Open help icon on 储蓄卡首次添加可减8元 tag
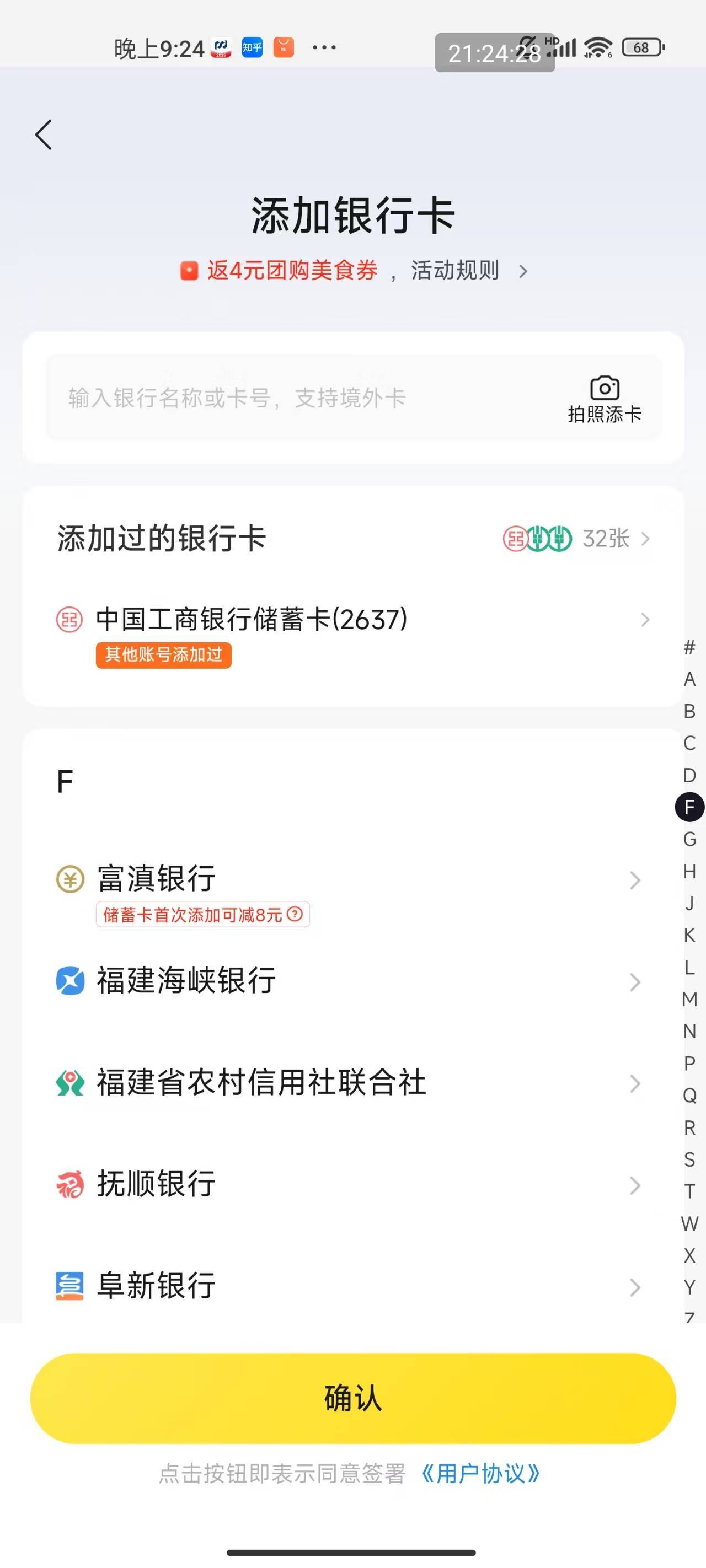This screenshot has width=706, height=1568. 295,914
